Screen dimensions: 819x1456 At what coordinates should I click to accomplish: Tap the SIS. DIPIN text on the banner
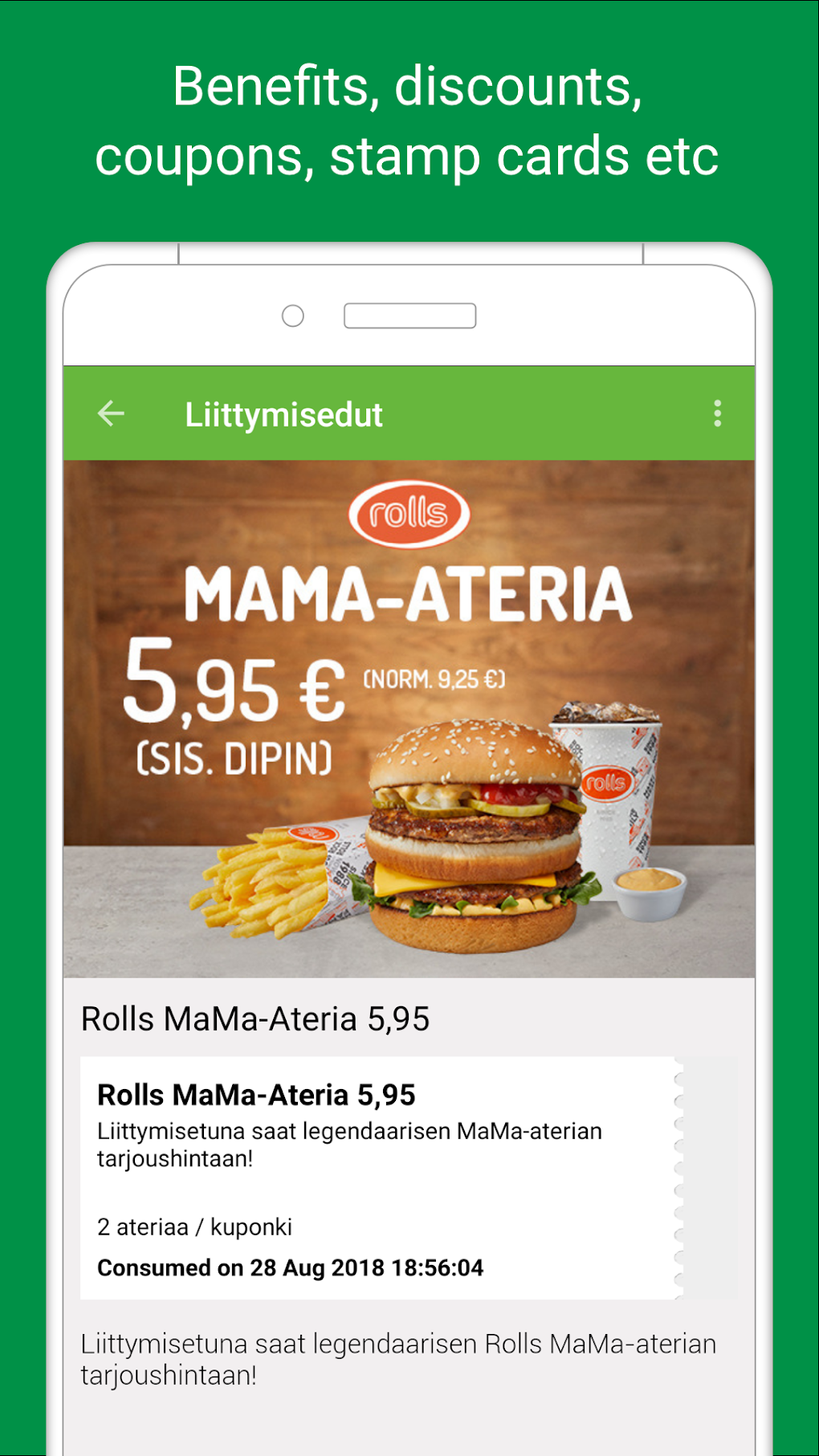click(231, 755)
